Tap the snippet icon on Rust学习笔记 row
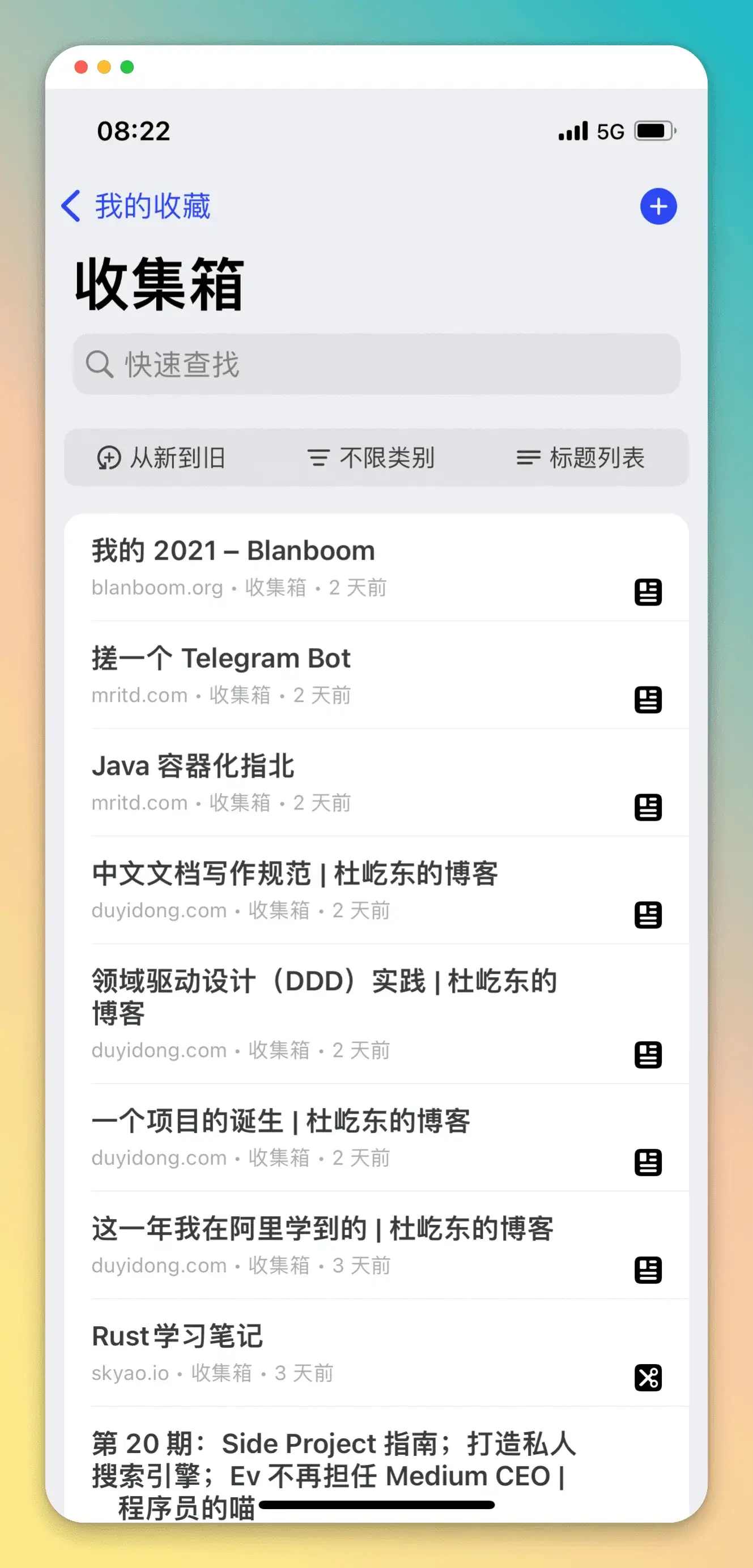The height and width of the screenshot is (1568, 753). click(x=648, y=1378)
